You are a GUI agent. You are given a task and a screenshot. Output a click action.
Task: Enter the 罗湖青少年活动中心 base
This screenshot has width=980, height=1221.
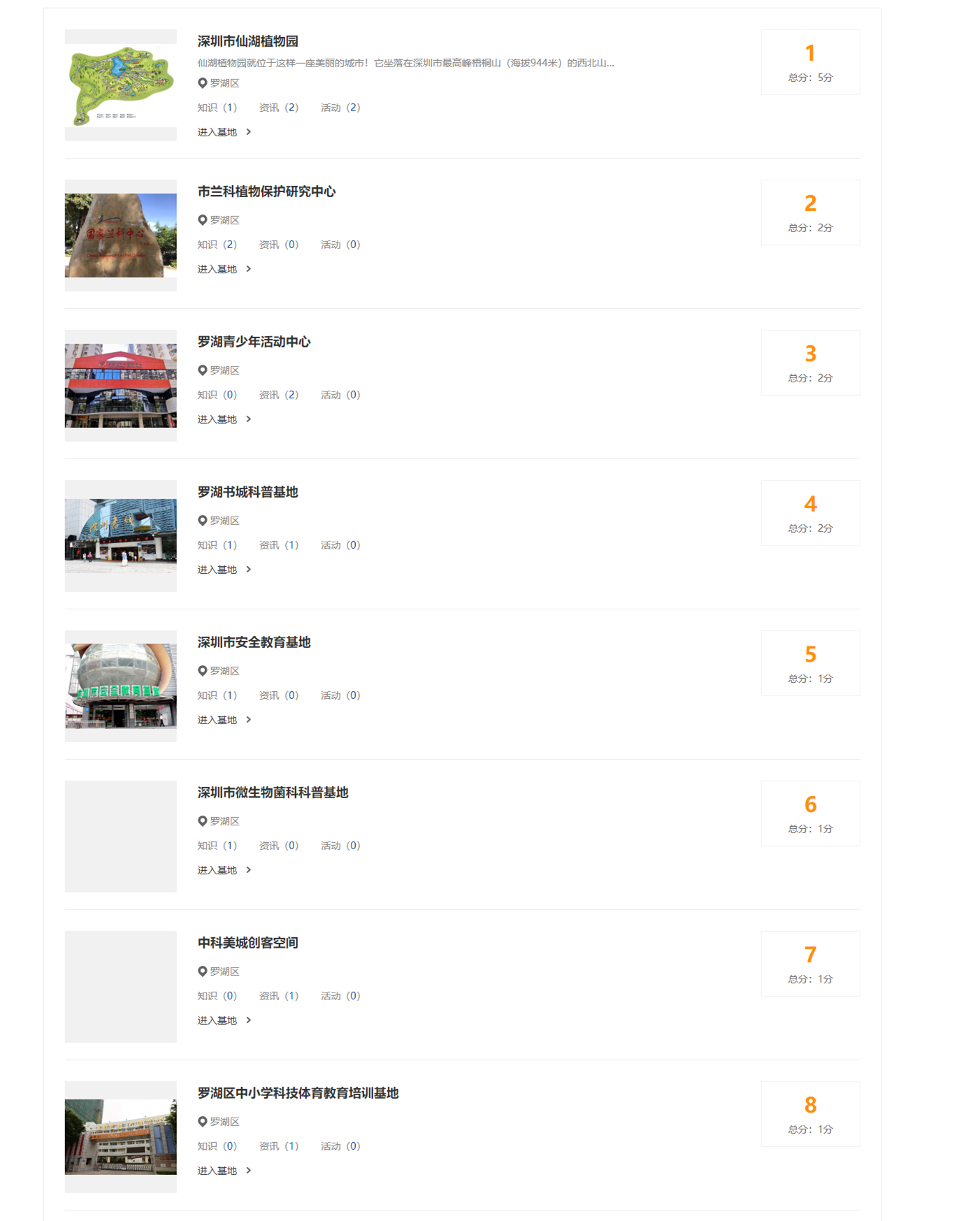tap(224, 419)
